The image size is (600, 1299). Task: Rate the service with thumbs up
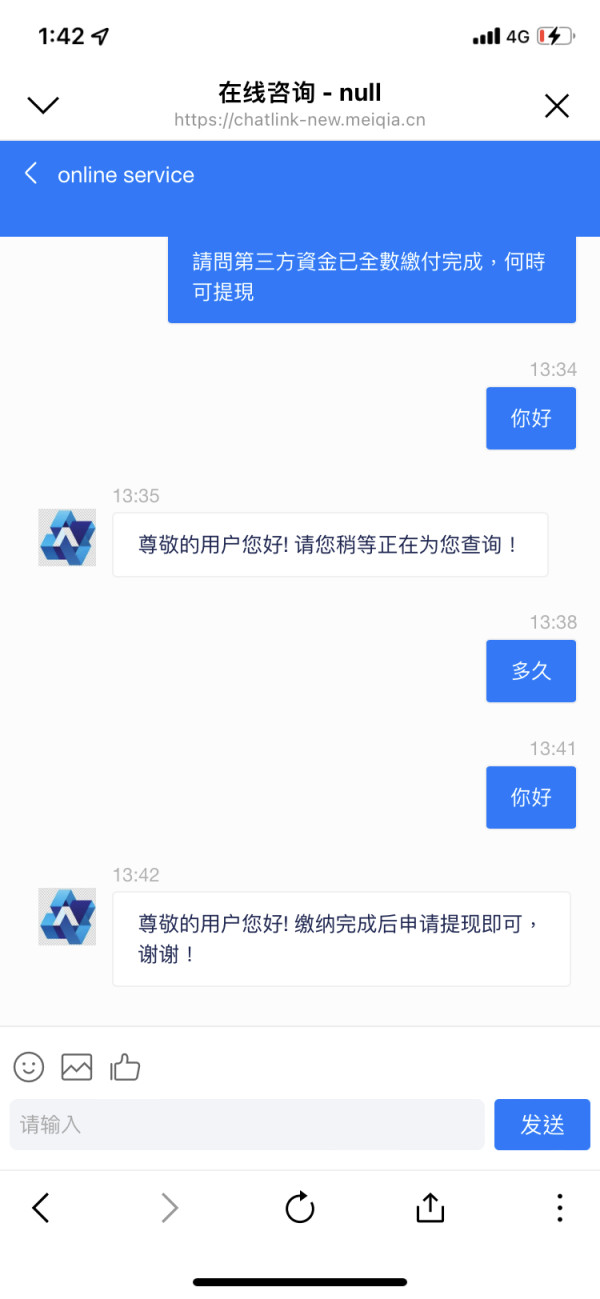tap(125, 1067)
